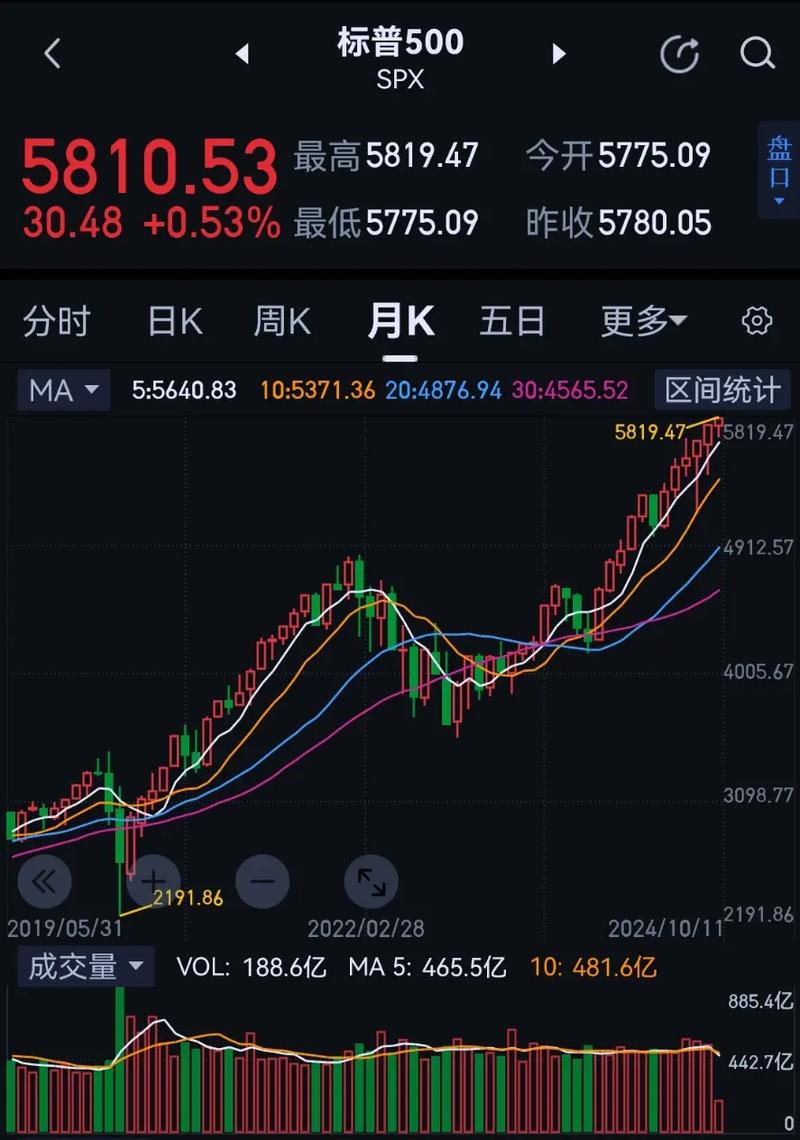Open the 成交量 indicator dropdown
This screenshot has height=1140, width=800.
pos(85,966)
